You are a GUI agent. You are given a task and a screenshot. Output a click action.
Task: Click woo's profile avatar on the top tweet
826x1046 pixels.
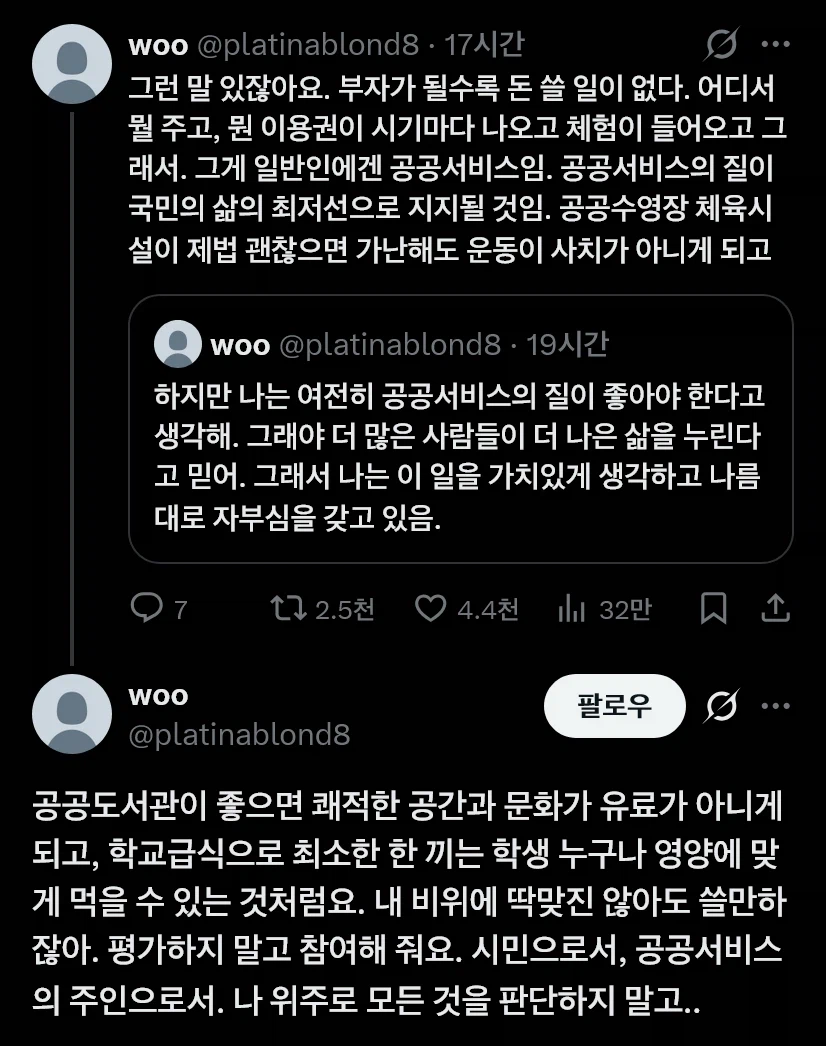[x=71, y=60]
